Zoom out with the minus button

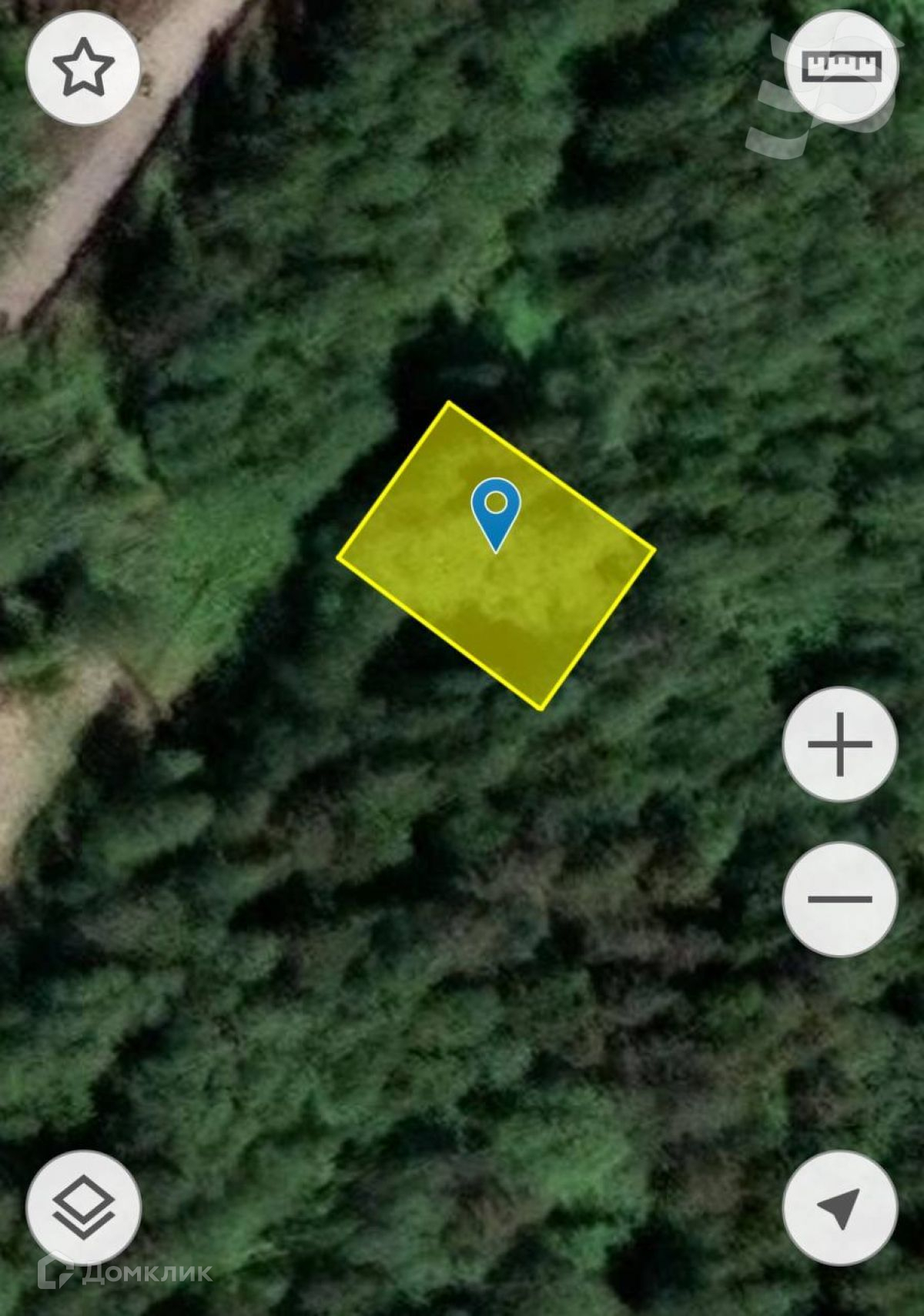click(x=840, y=899)
